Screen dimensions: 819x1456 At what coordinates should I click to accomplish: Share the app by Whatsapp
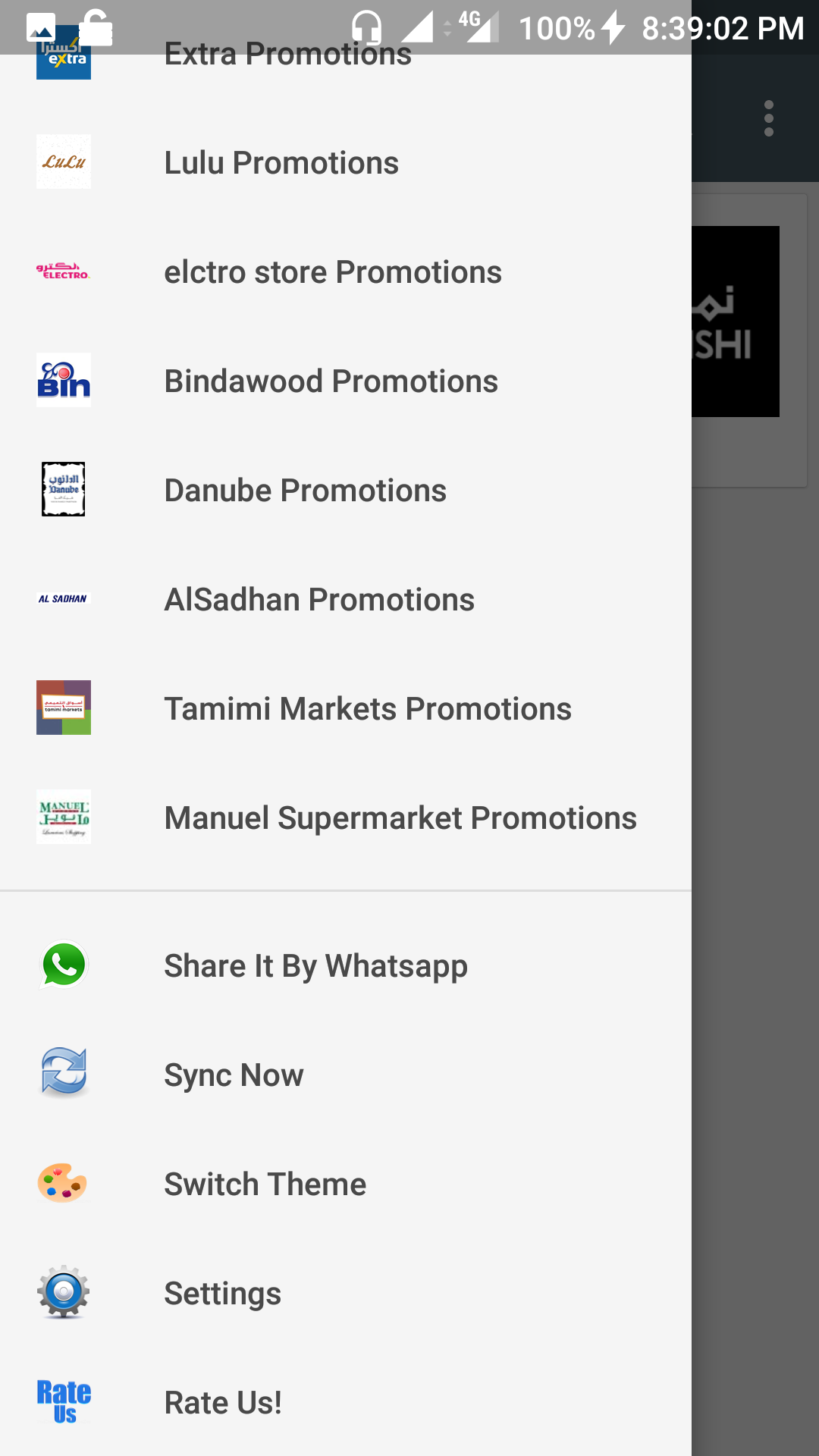(346, 965)
